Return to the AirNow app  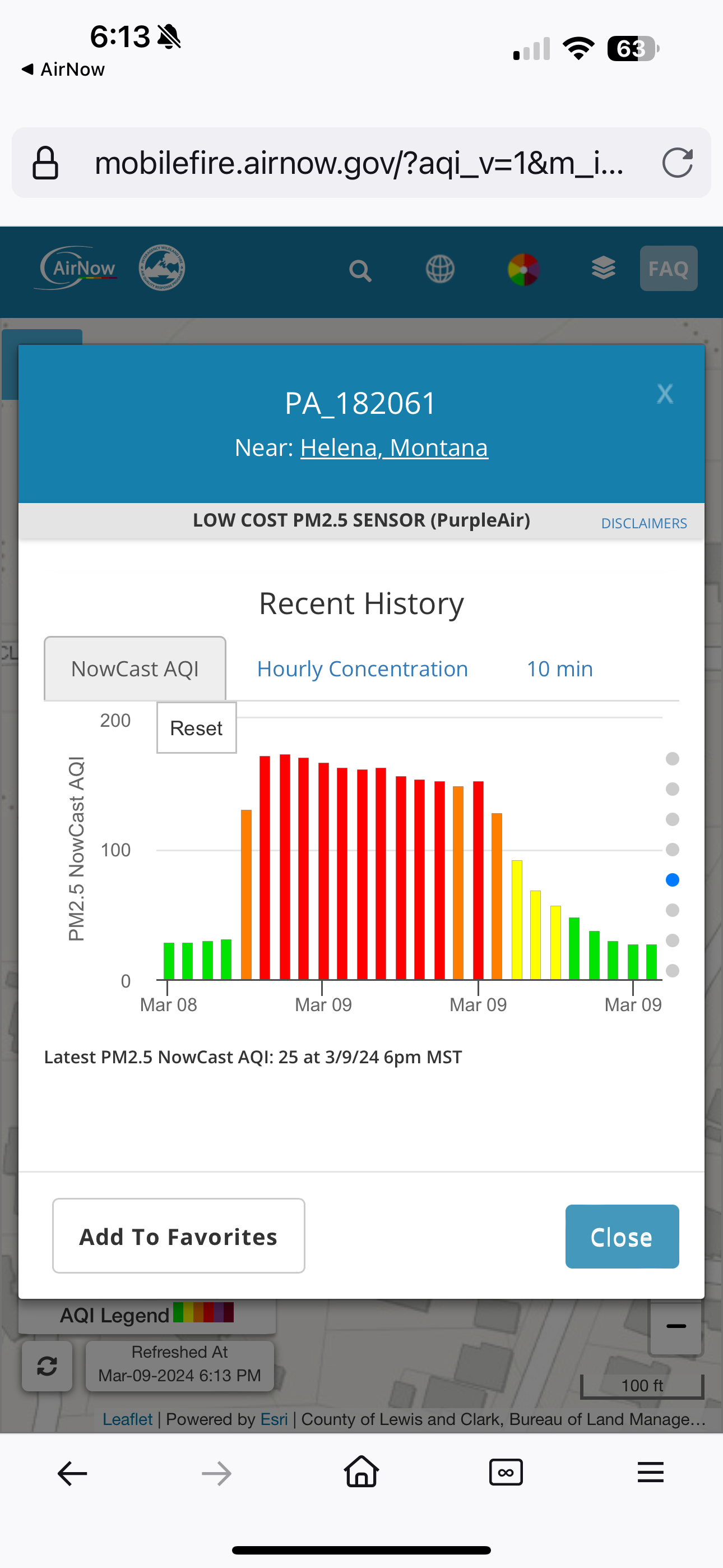point(63,70)
